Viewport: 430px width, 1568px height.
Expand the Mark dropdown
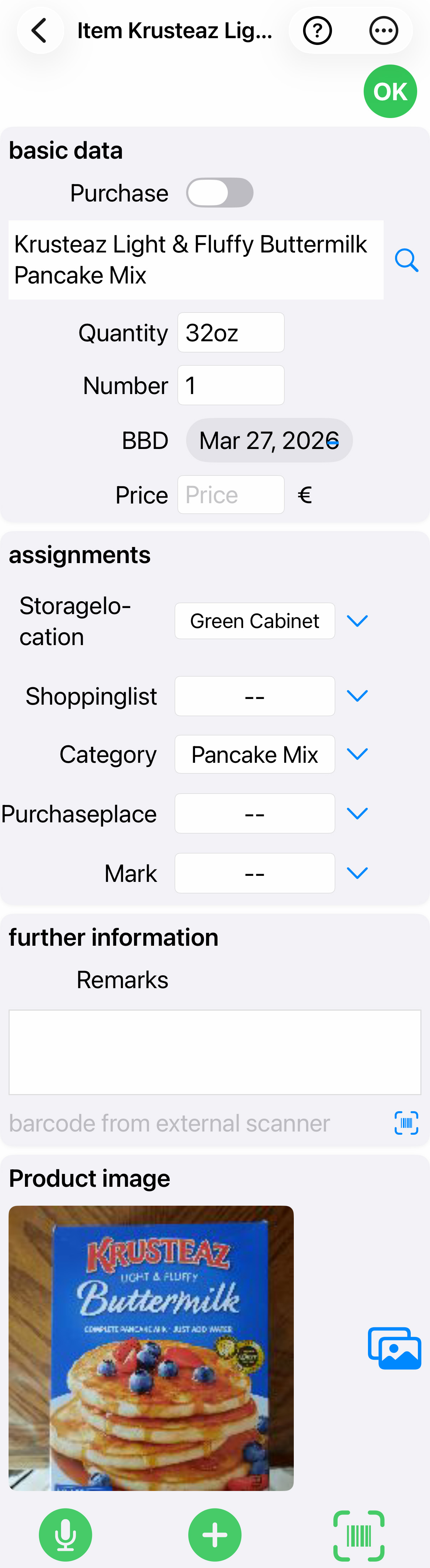click(357, 873)
